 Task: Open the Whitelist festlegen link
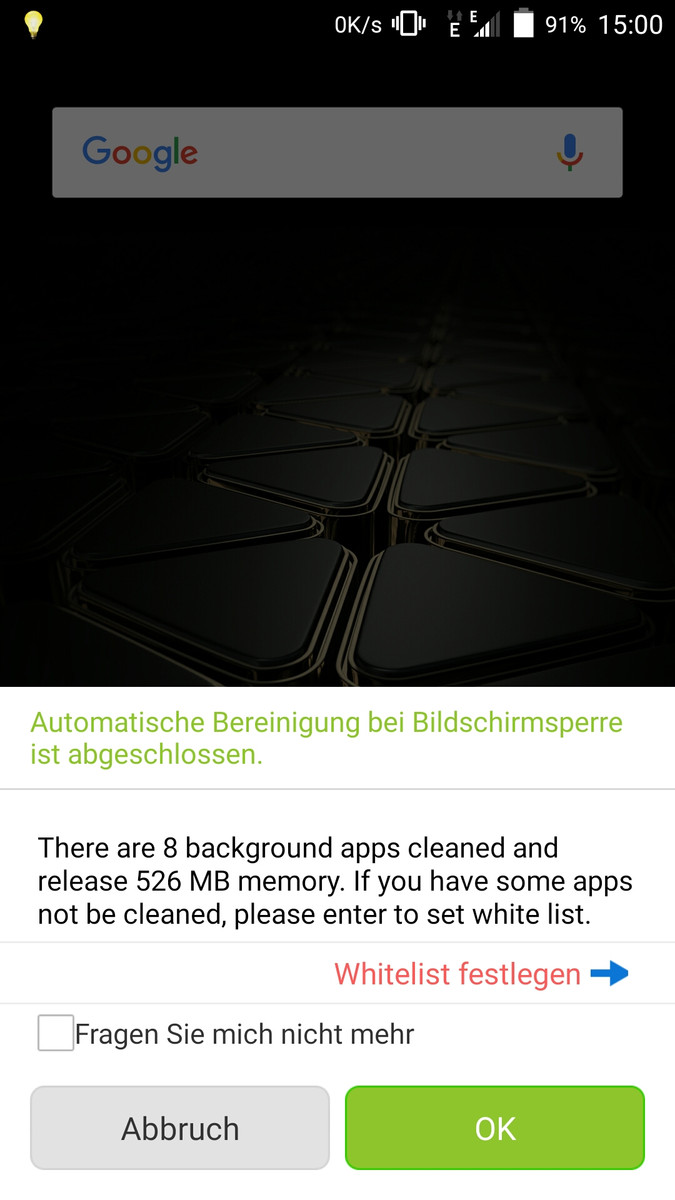[x=480, y=973]
